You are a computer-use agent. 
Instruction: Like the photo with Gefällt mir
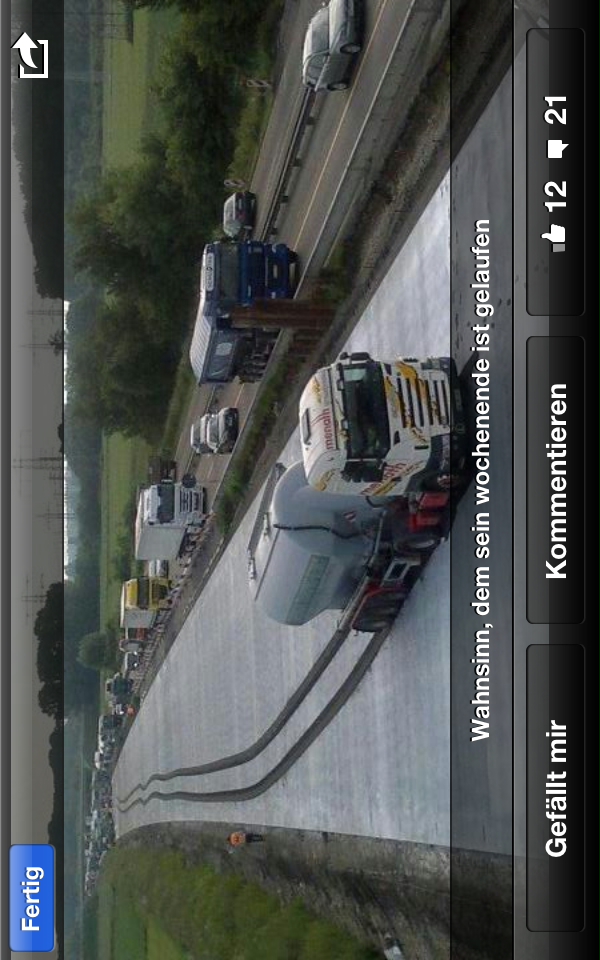tap(555, 787)
